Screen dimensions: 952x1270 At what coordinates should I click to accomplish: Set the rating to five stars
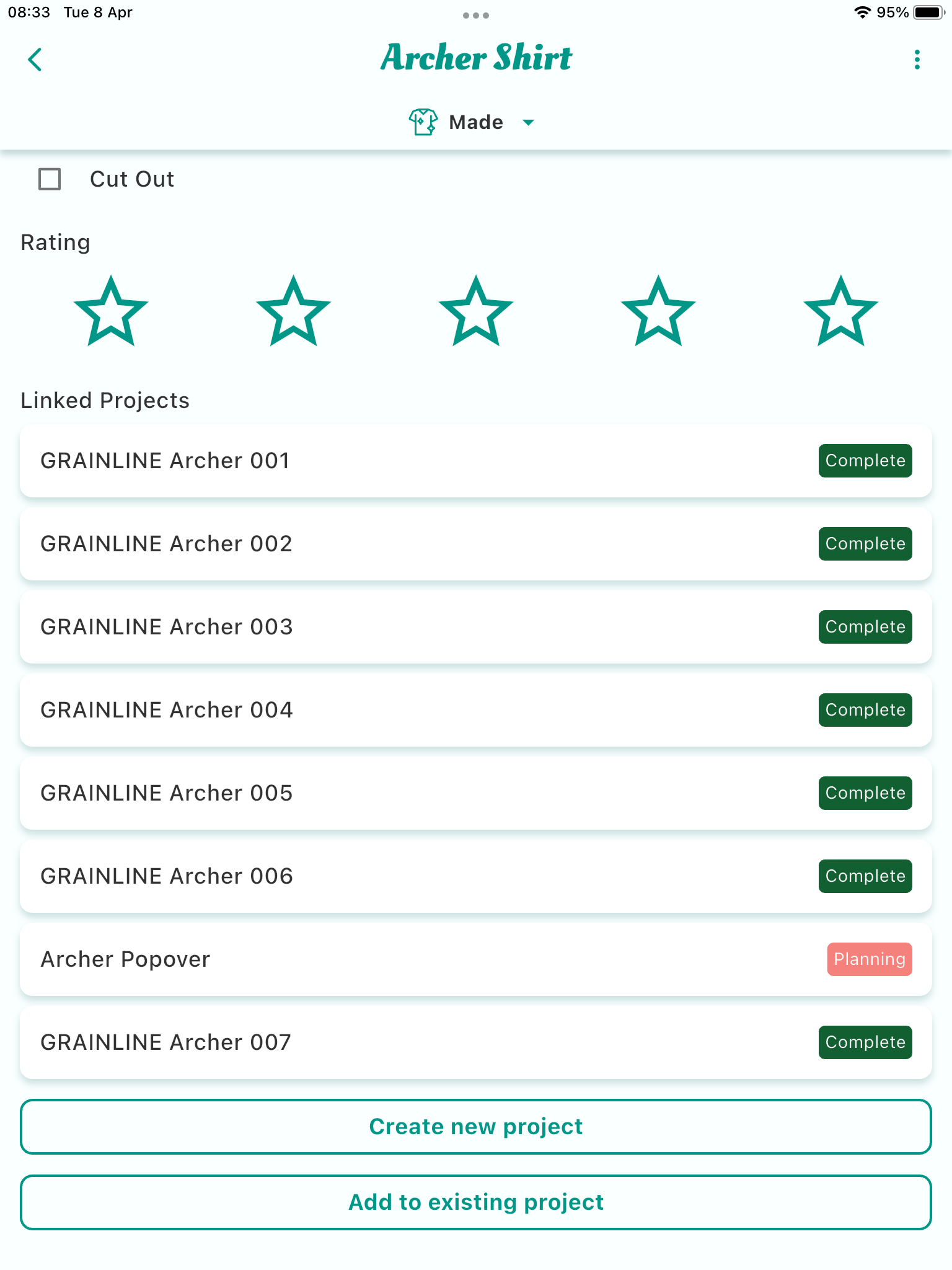tap(840, 312)
